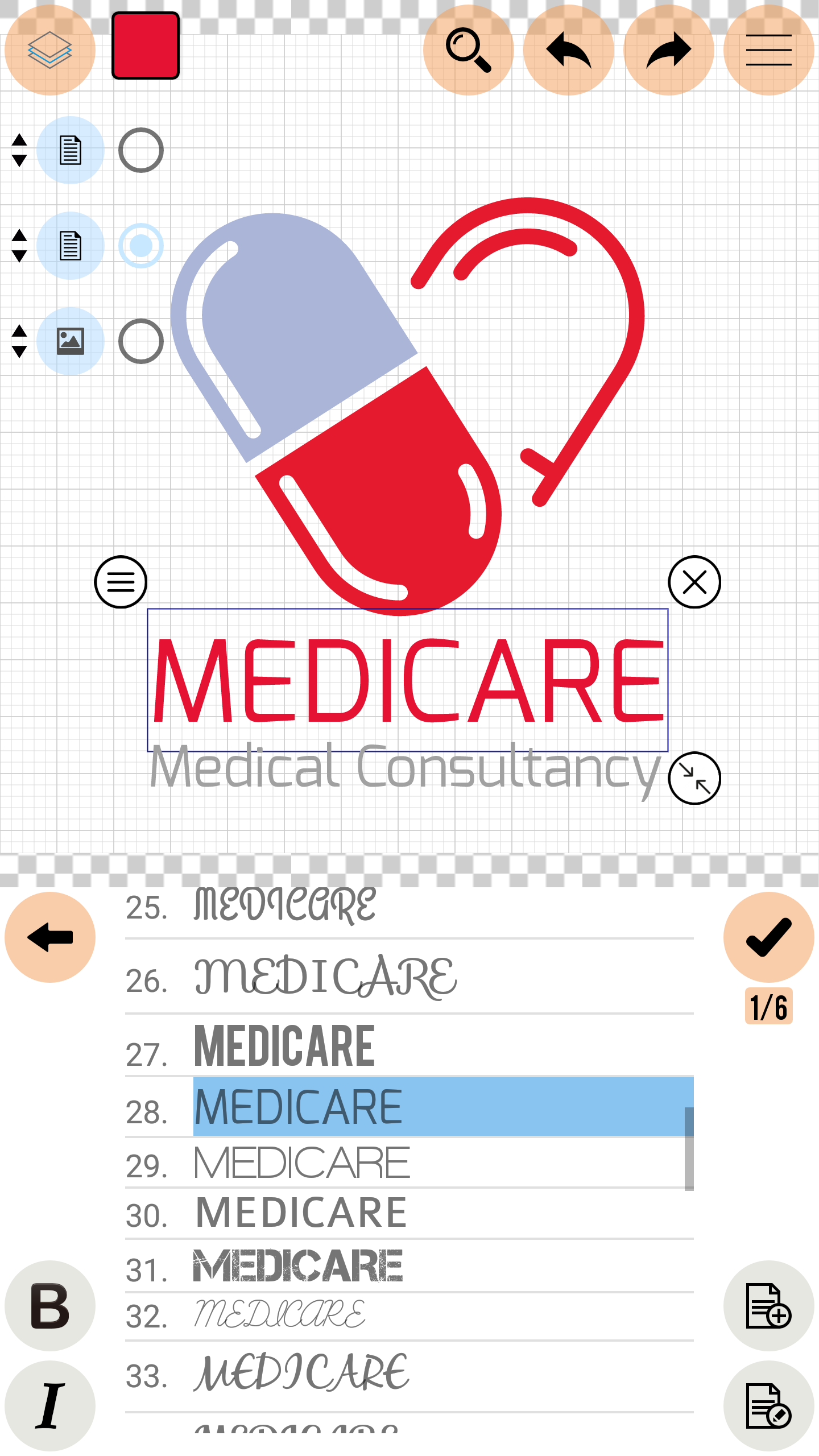Viewport: 819px width, 1456px height.
Task: Open the layers panel
Action: [49, 49]
